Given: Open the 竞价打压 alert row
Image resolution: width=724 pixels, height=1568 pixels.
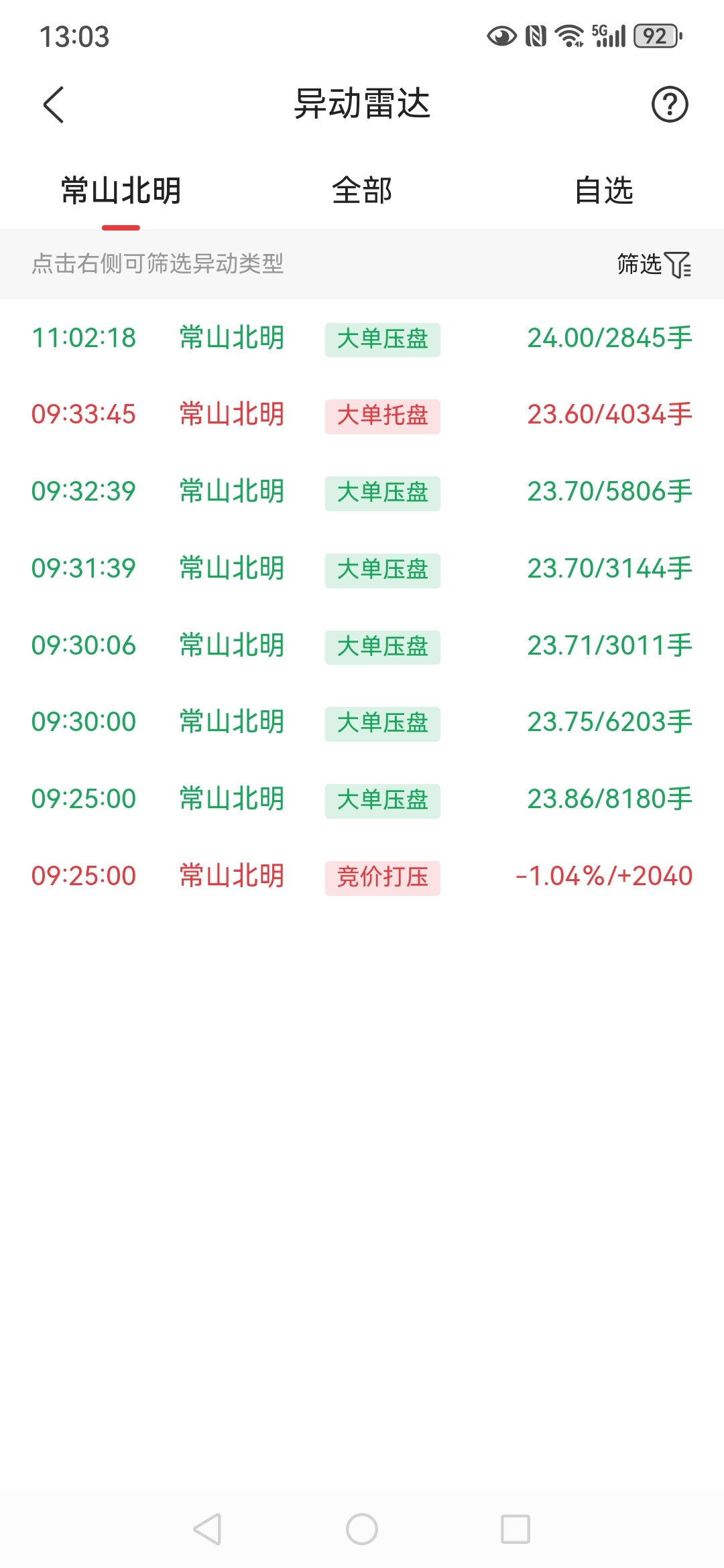Looking at the screenshot, I should coord(362,877).
